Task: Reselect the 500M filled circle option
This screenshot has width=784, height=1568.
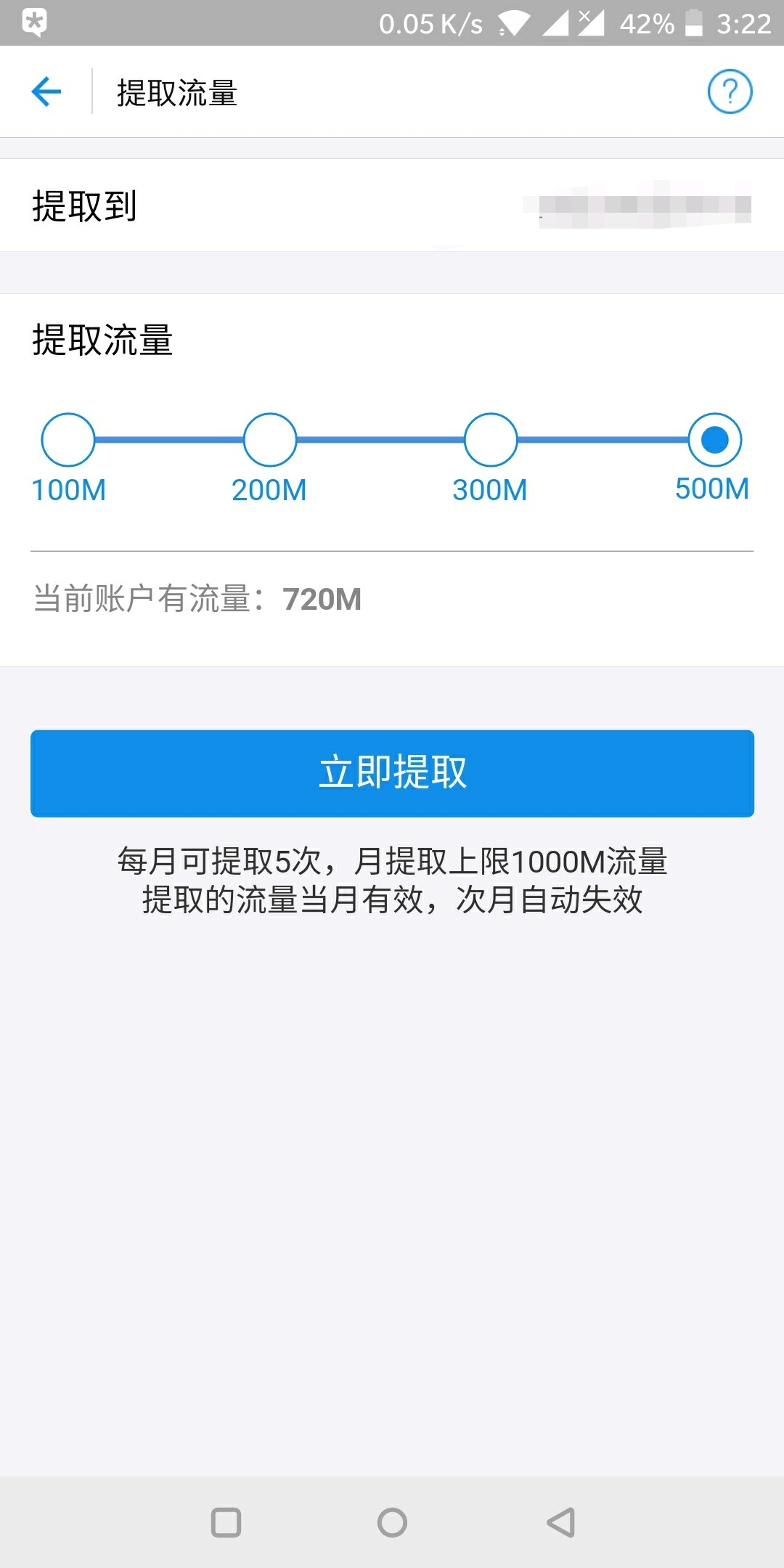Action: tap(714, 438)
